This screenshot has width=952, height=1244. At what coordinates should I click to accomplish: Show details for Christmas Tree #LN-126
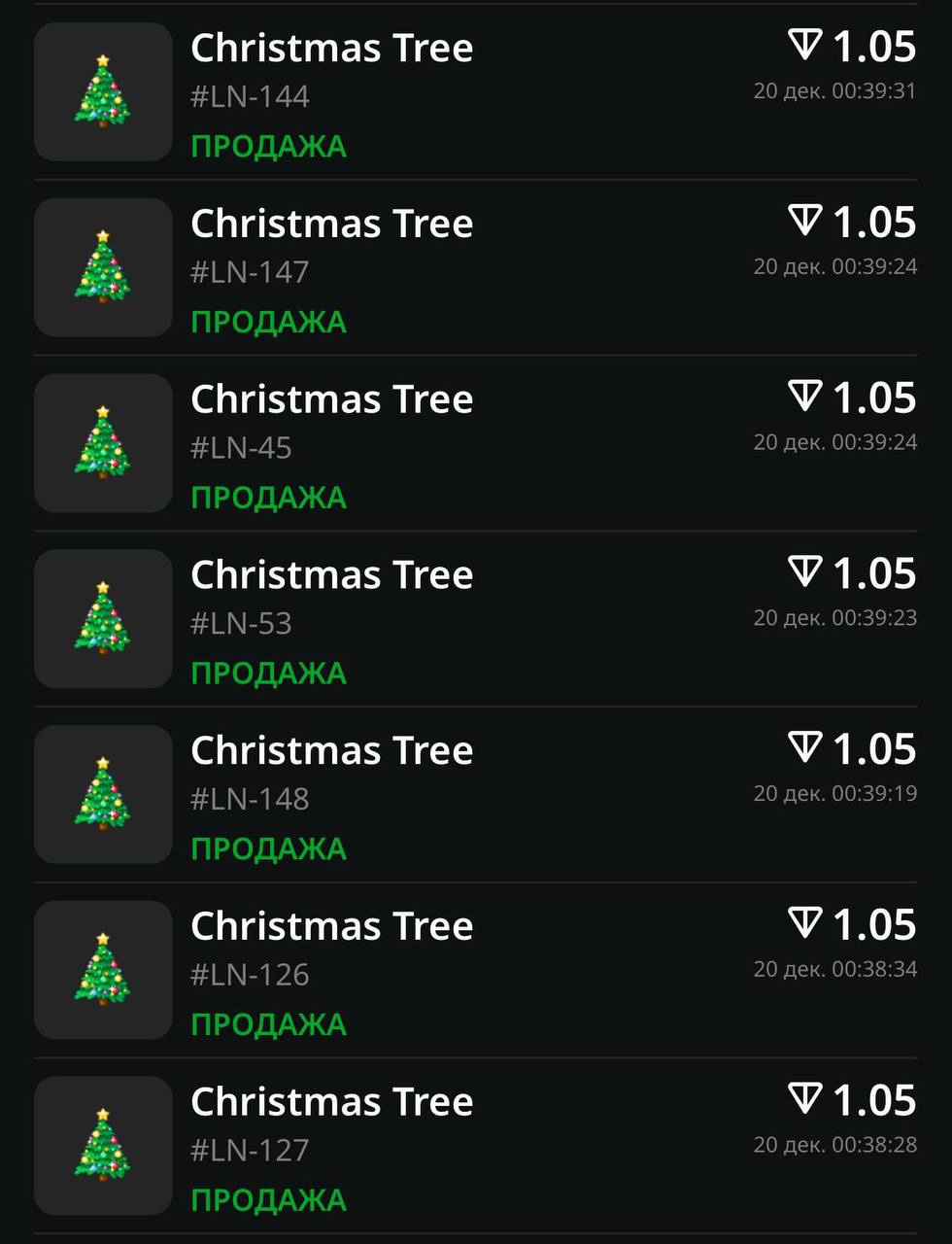(x=475, y=972)
